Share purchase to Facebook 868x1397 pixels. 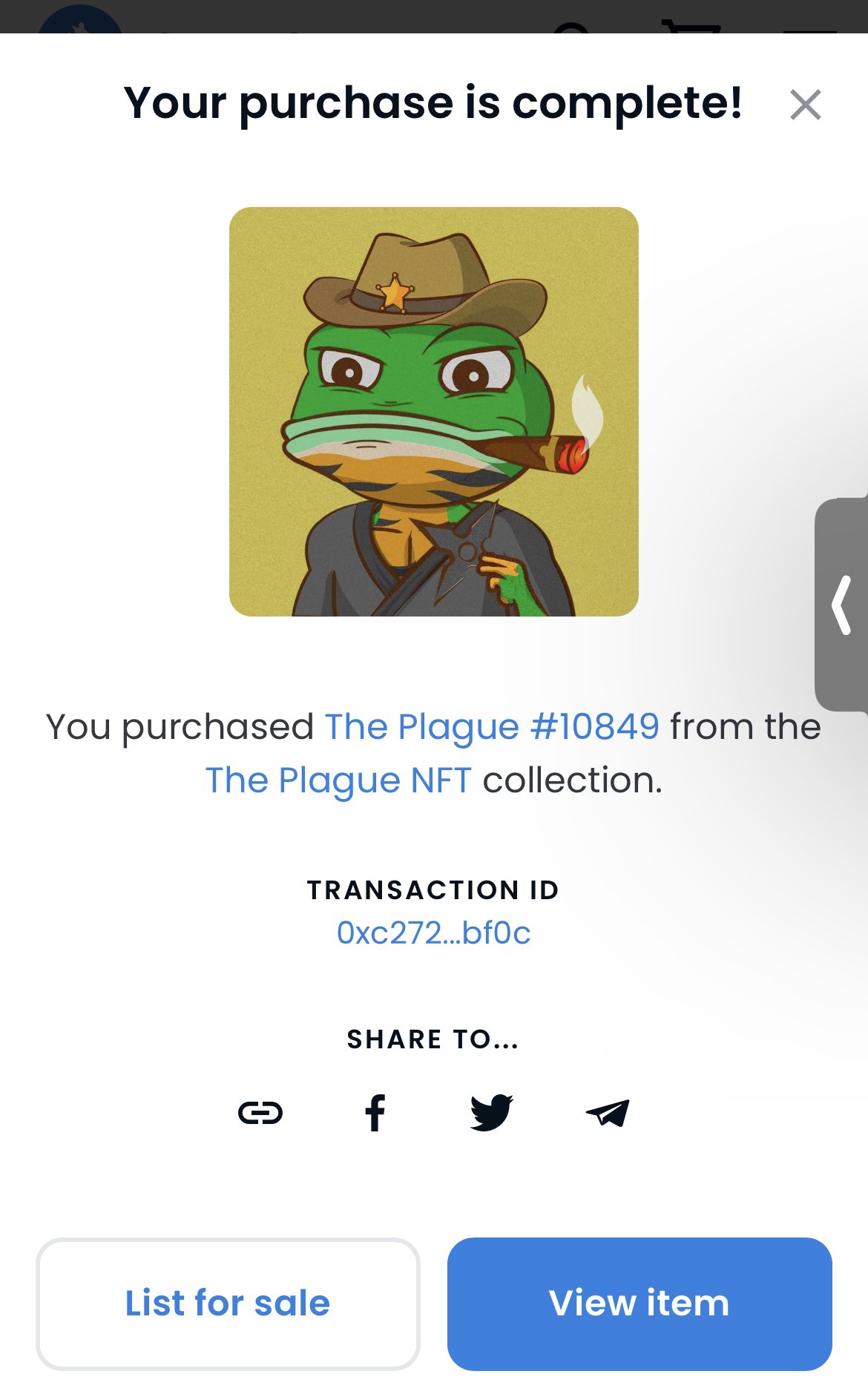click(x=375, y=1113)
